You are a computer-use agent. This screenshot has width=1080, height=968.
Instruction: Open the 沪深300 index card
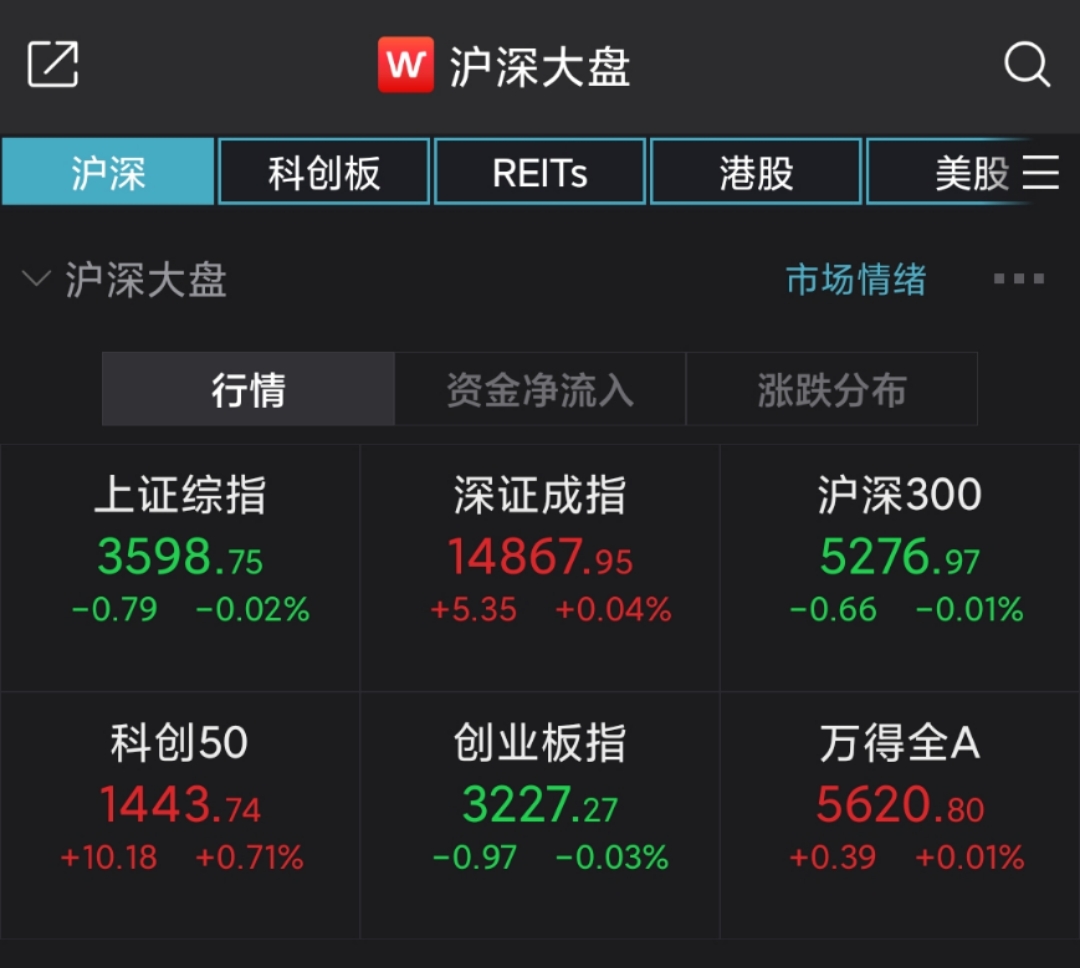point(900,565)
